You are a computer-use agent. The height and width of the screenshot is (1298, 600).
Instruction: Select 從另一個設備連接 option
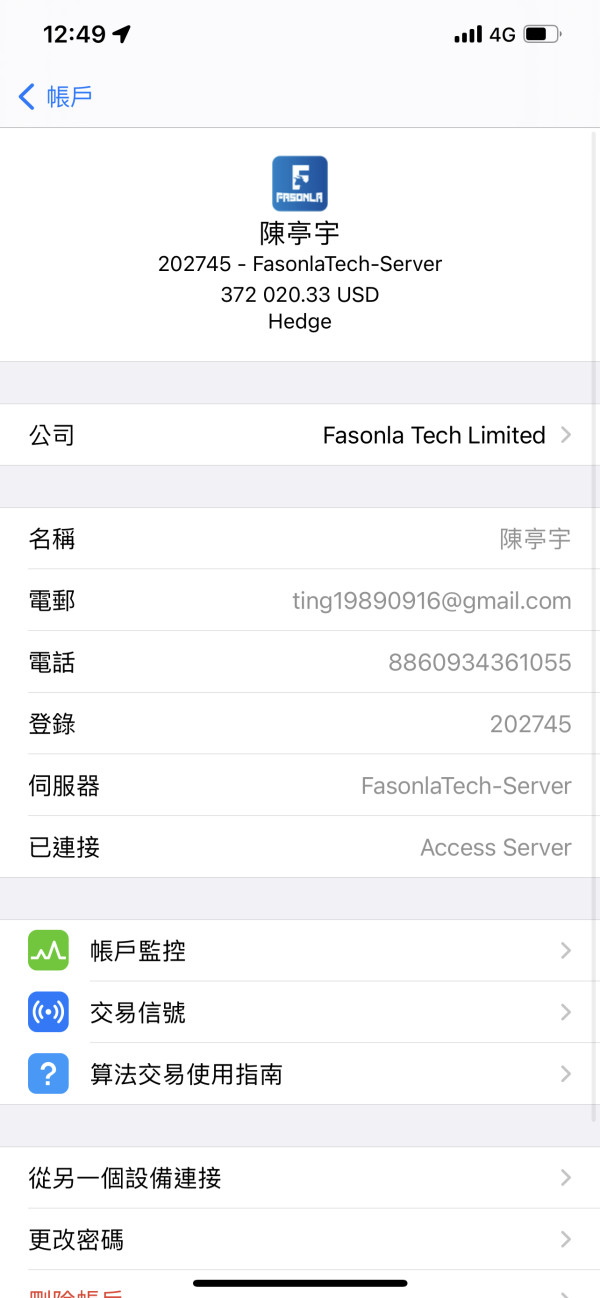coord(300,1178)
